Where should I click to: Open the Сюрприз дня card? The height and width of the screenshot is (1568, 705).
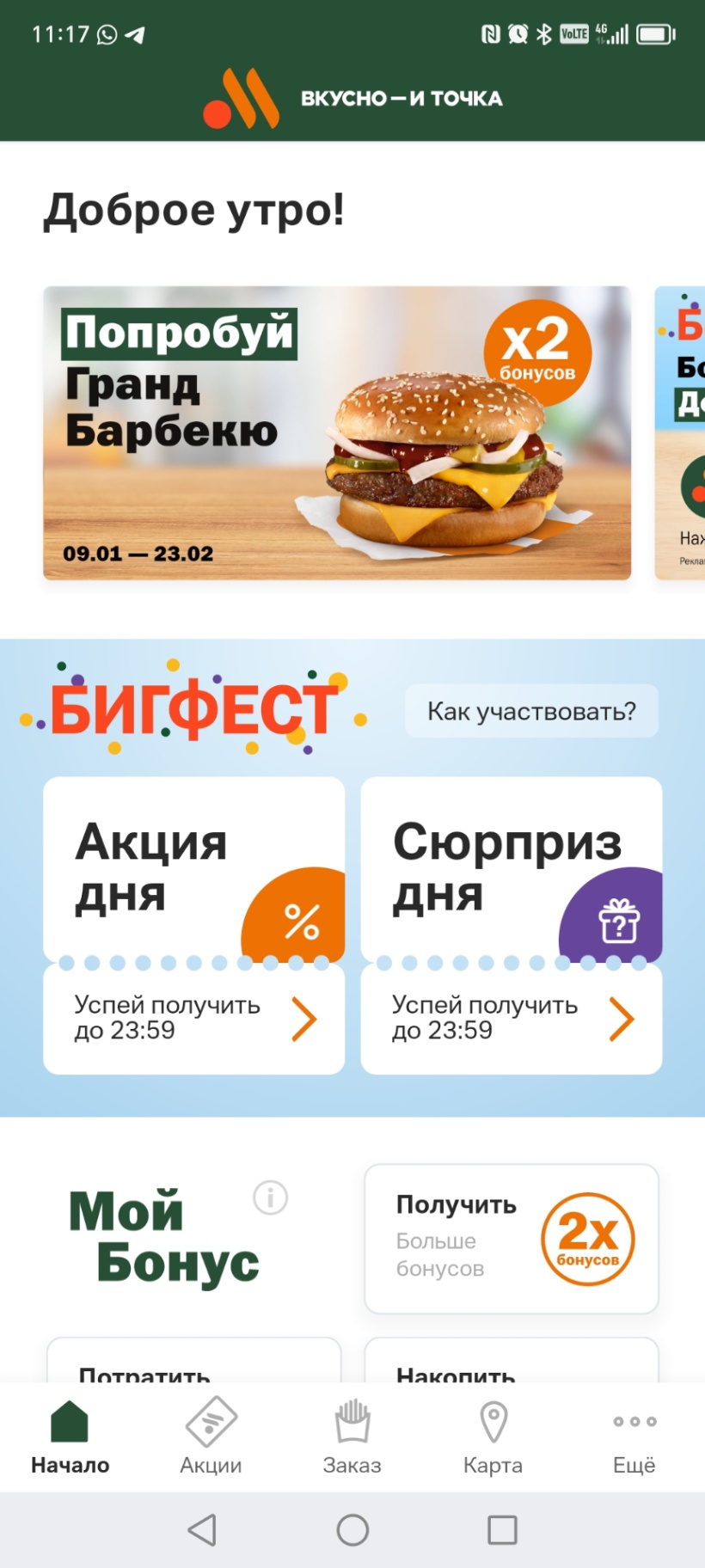(x=511, y=925)
